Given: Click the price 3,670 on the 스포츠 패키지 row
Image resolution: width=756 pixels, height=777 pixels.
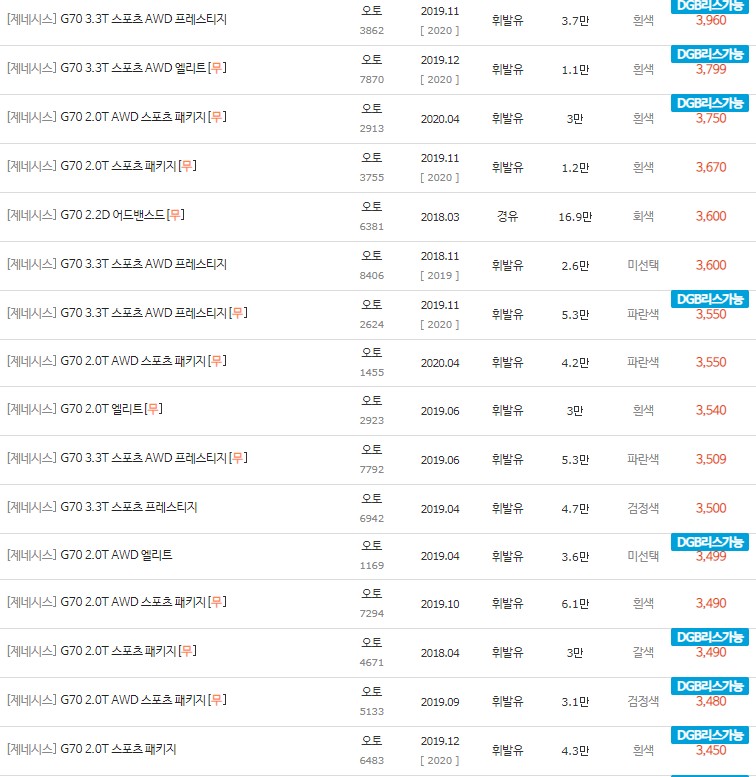Looking at the screenshot, I should pyautogui.click(x=710, y=168).
